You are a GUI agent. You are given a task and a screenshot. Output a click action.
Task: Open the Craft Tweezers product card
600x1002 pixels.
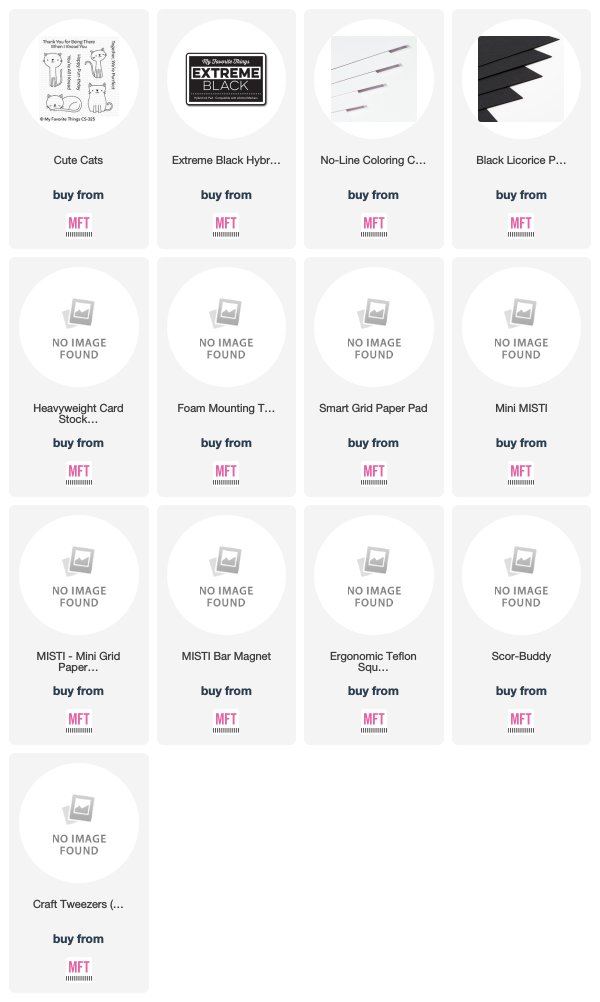(79, 872)
